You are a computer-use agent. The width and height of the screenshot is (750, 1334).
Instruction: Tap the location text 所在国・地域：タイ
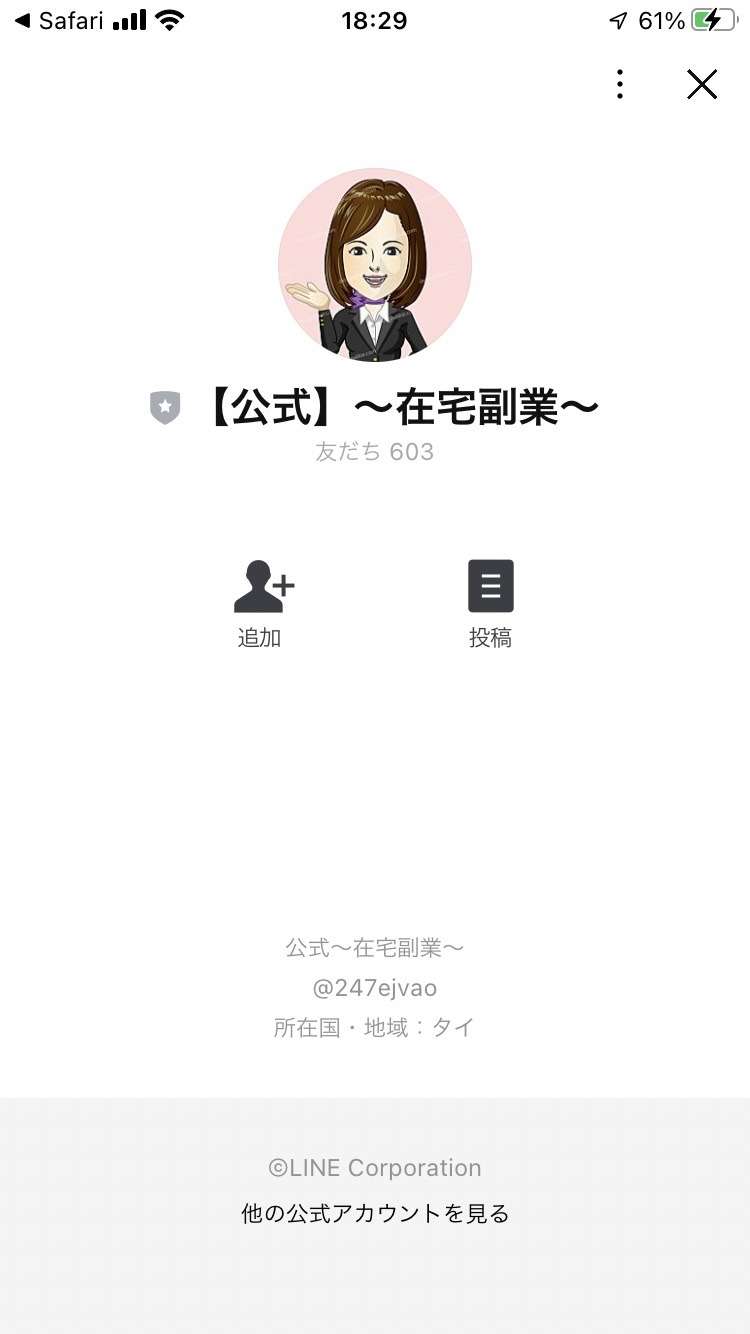pos(375,1027)
